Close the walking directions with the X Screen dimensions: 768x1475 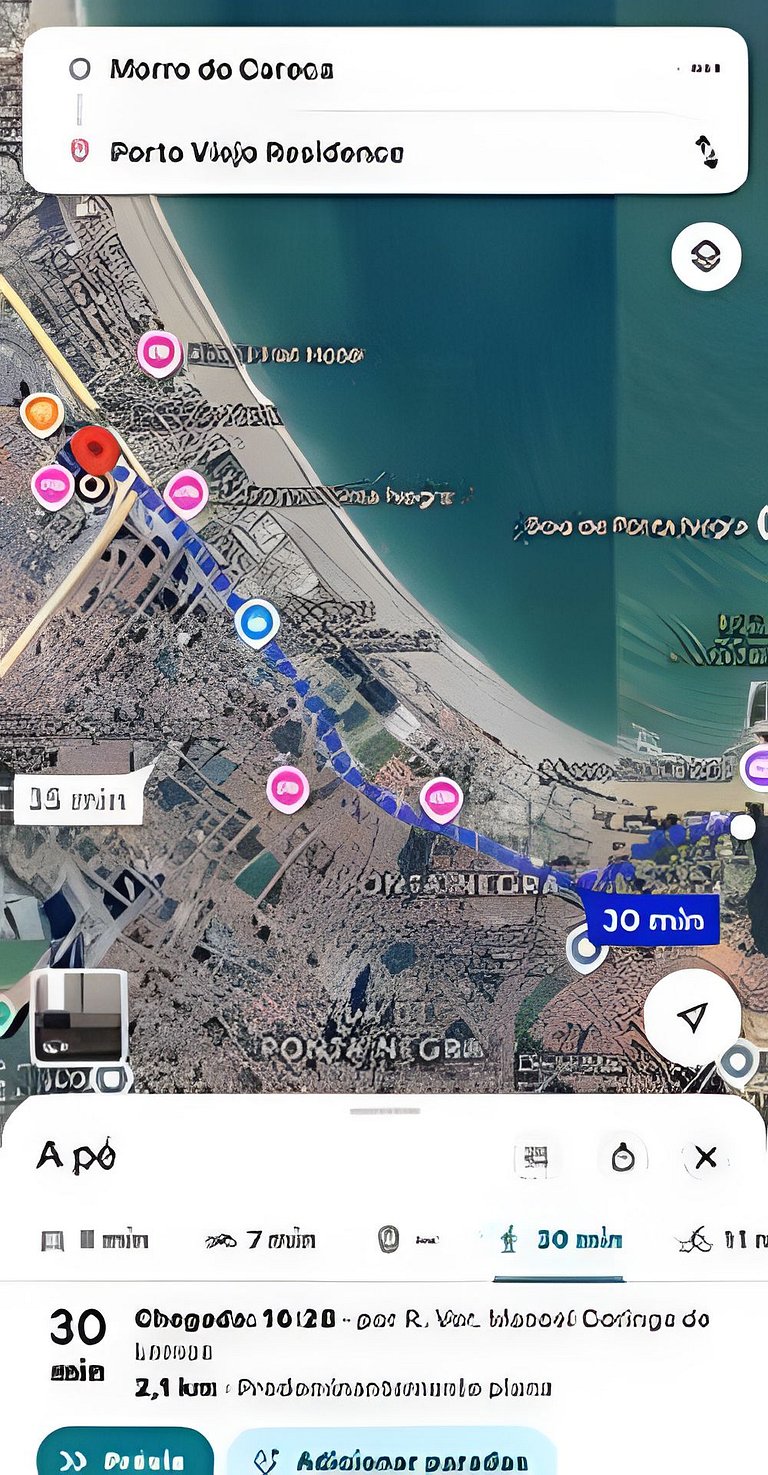(707, 1157)
